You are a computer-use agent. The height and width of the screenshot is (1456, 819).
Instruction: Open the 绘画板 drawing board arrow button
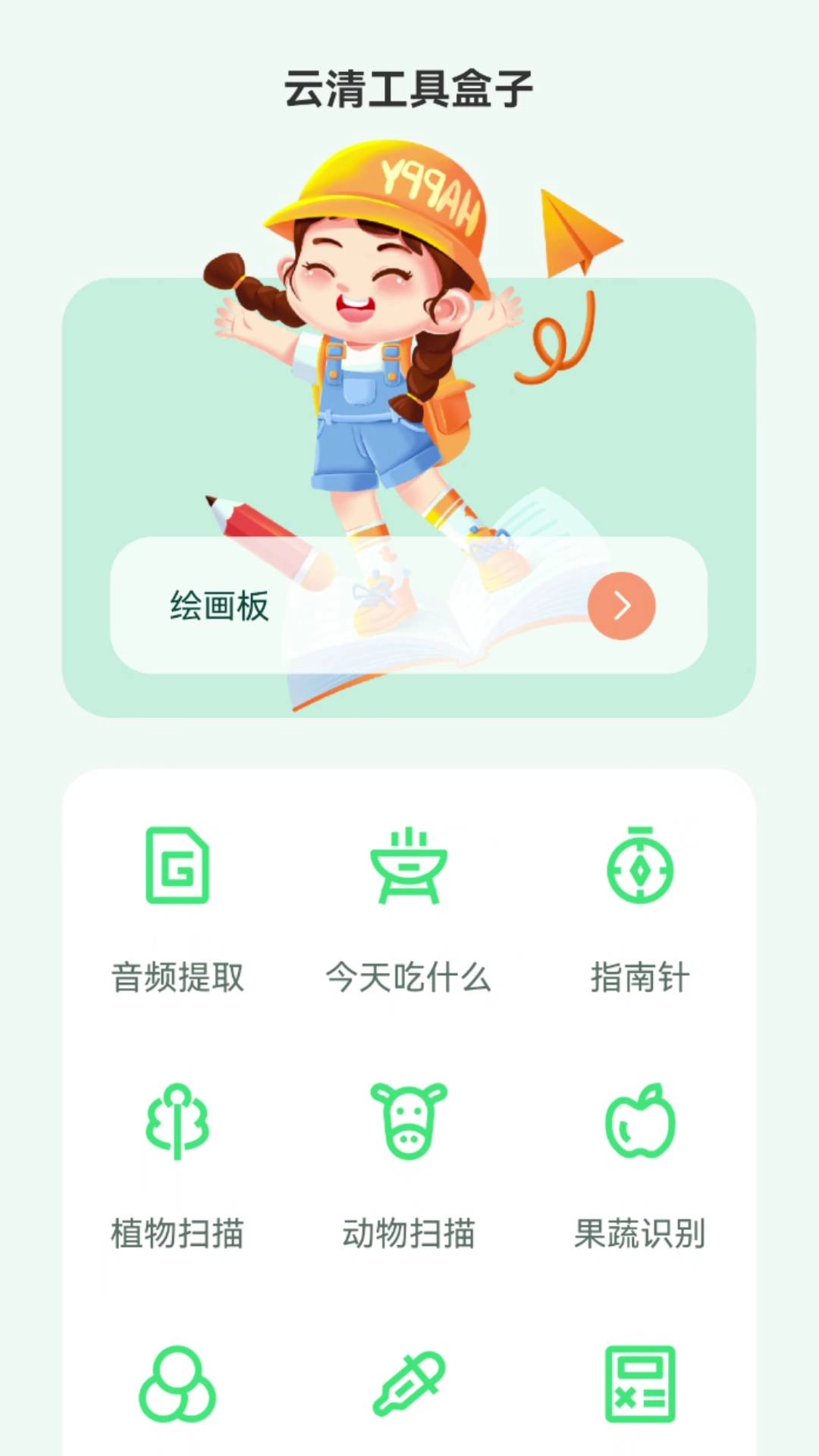621,606
